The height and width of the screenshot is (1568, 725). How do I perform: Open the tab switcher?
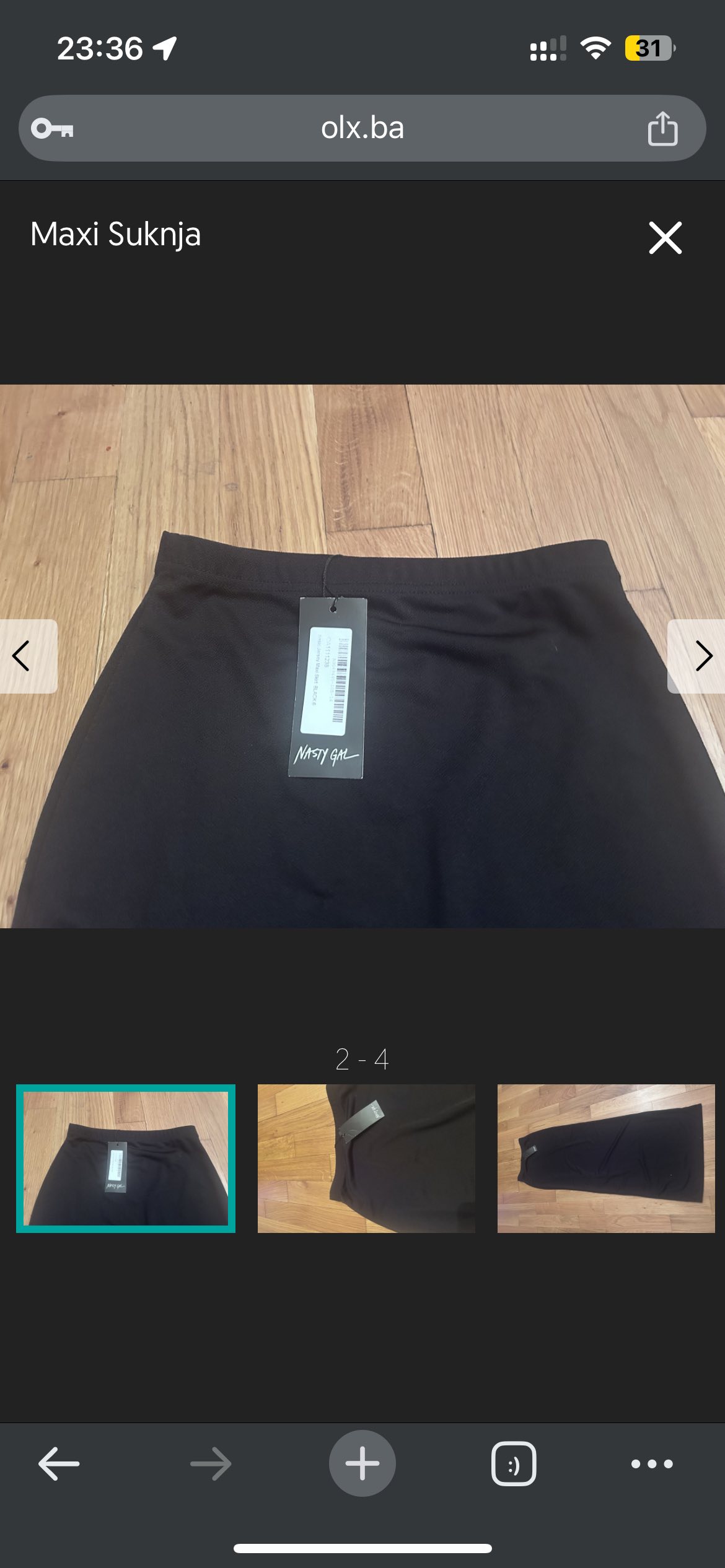coord(513,1464)
